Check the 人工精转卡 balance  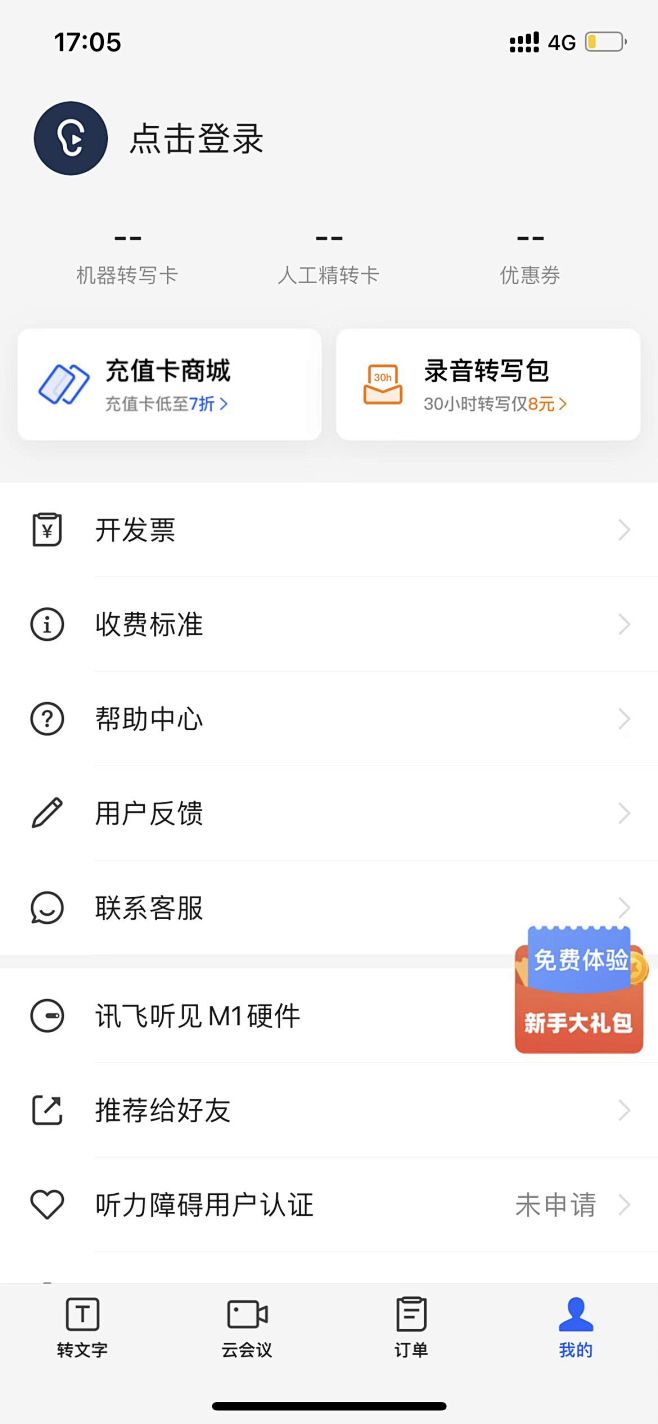click(329, 256)
